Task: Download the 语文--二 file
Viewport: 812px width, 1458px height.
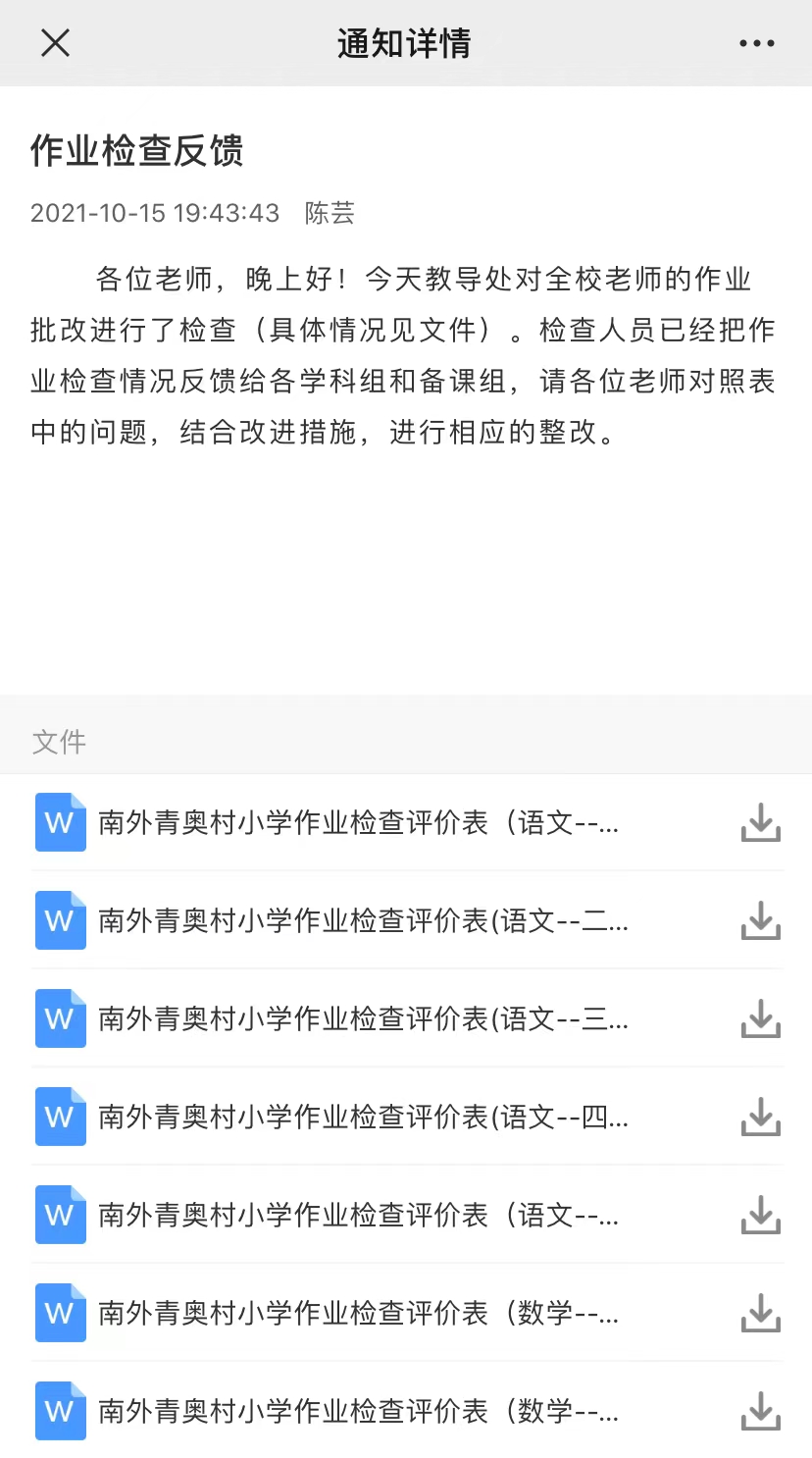Action: pos(760,920)
